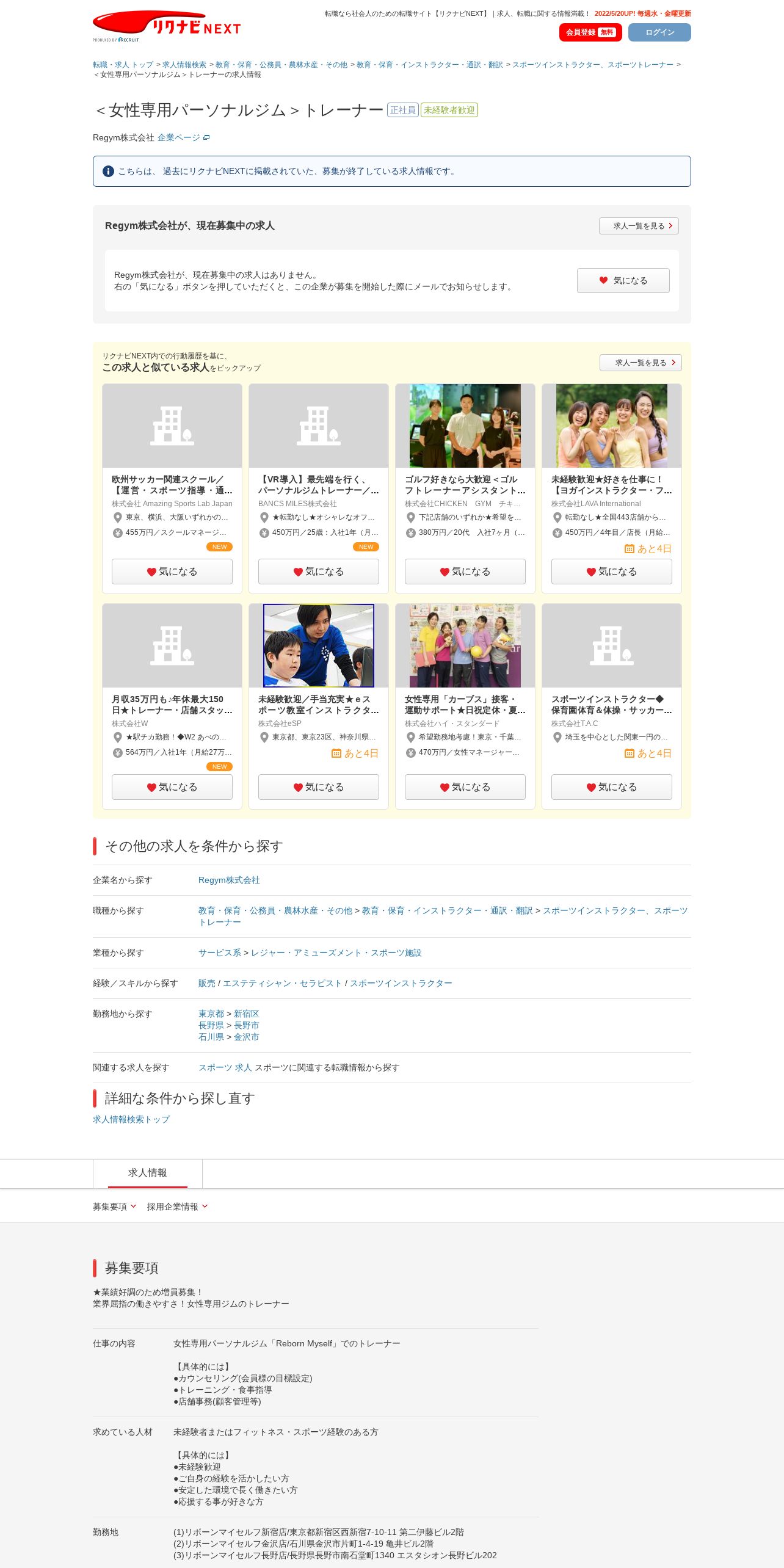784x1568 pixels.
Task: Open the LAVA ヨガインストラクター job card
Action: point(611,484)
